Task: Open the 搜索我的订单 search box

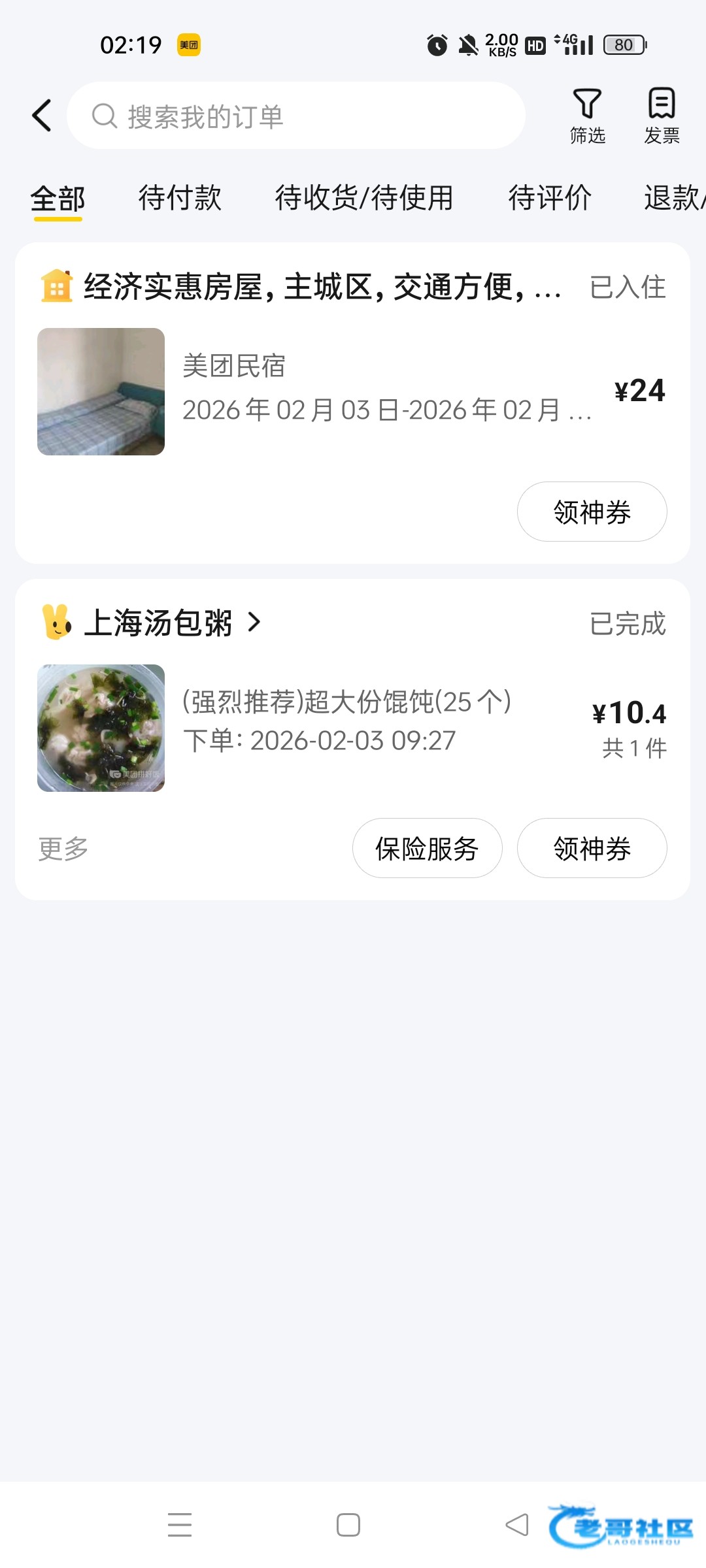Action: point(295,116)
